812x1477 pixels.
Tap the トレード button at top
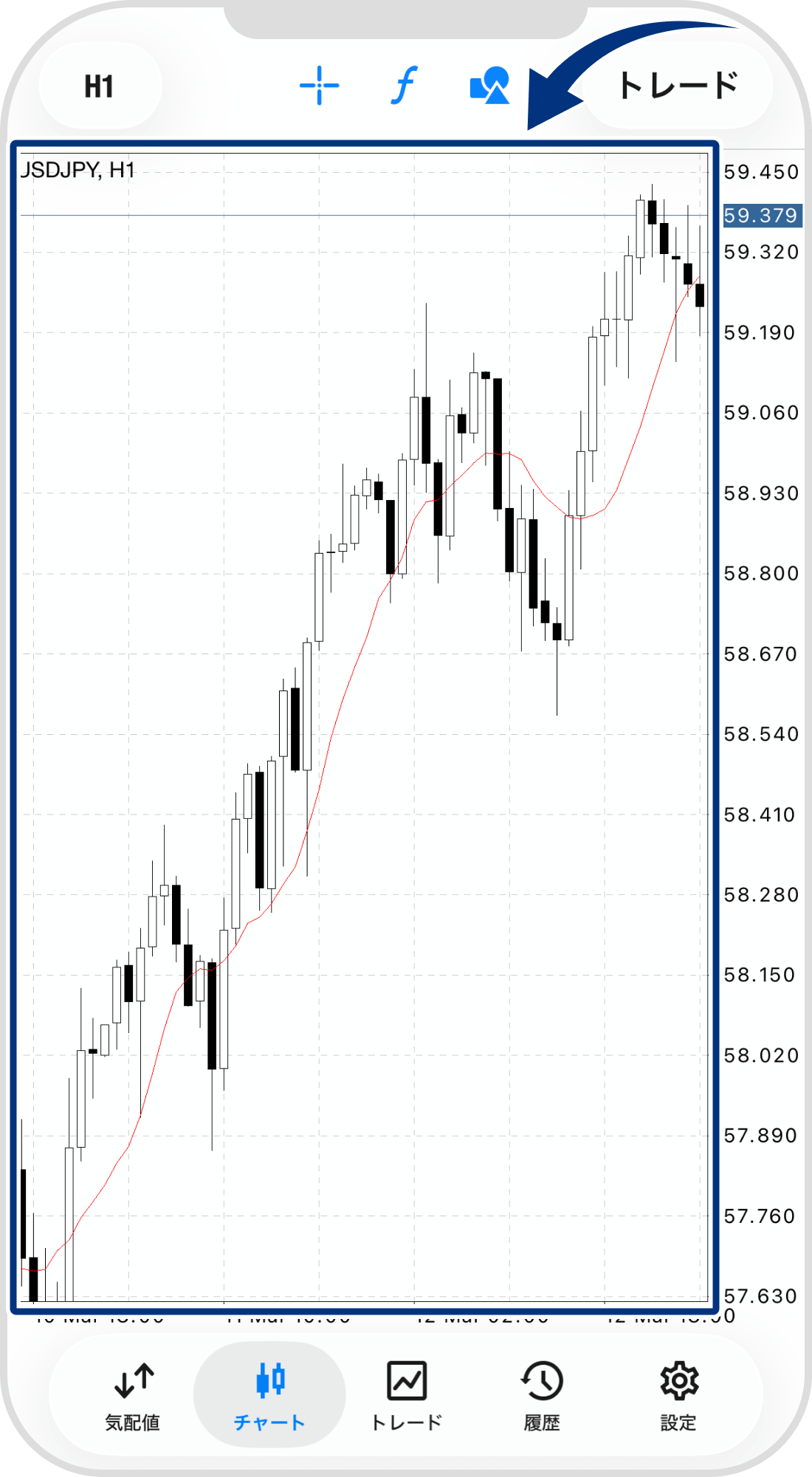pos(678,86)
